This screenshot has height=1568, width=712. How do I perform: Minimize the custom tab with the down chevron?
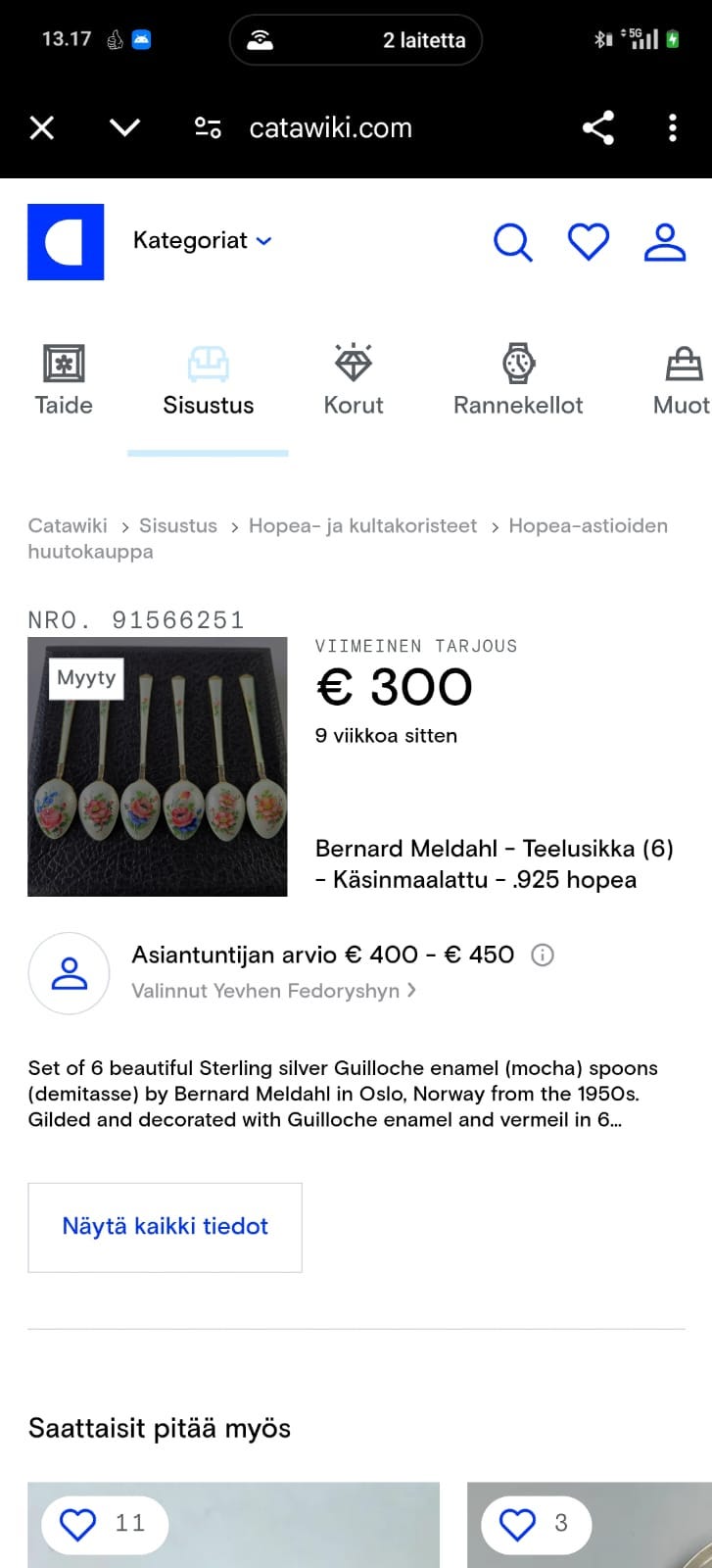click(x=124, y=128)
